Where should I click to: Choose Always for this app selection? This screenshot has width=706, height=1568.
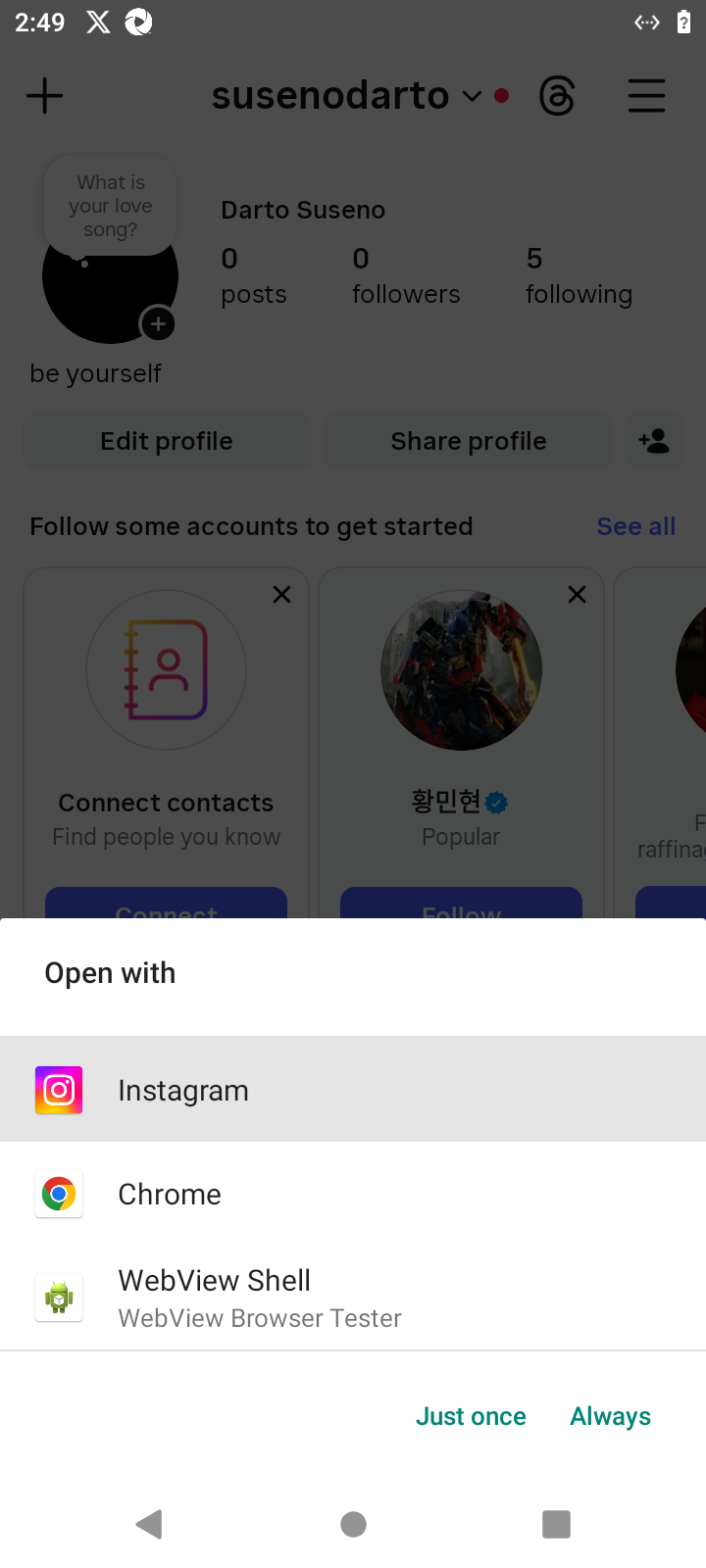[610, 1416]
